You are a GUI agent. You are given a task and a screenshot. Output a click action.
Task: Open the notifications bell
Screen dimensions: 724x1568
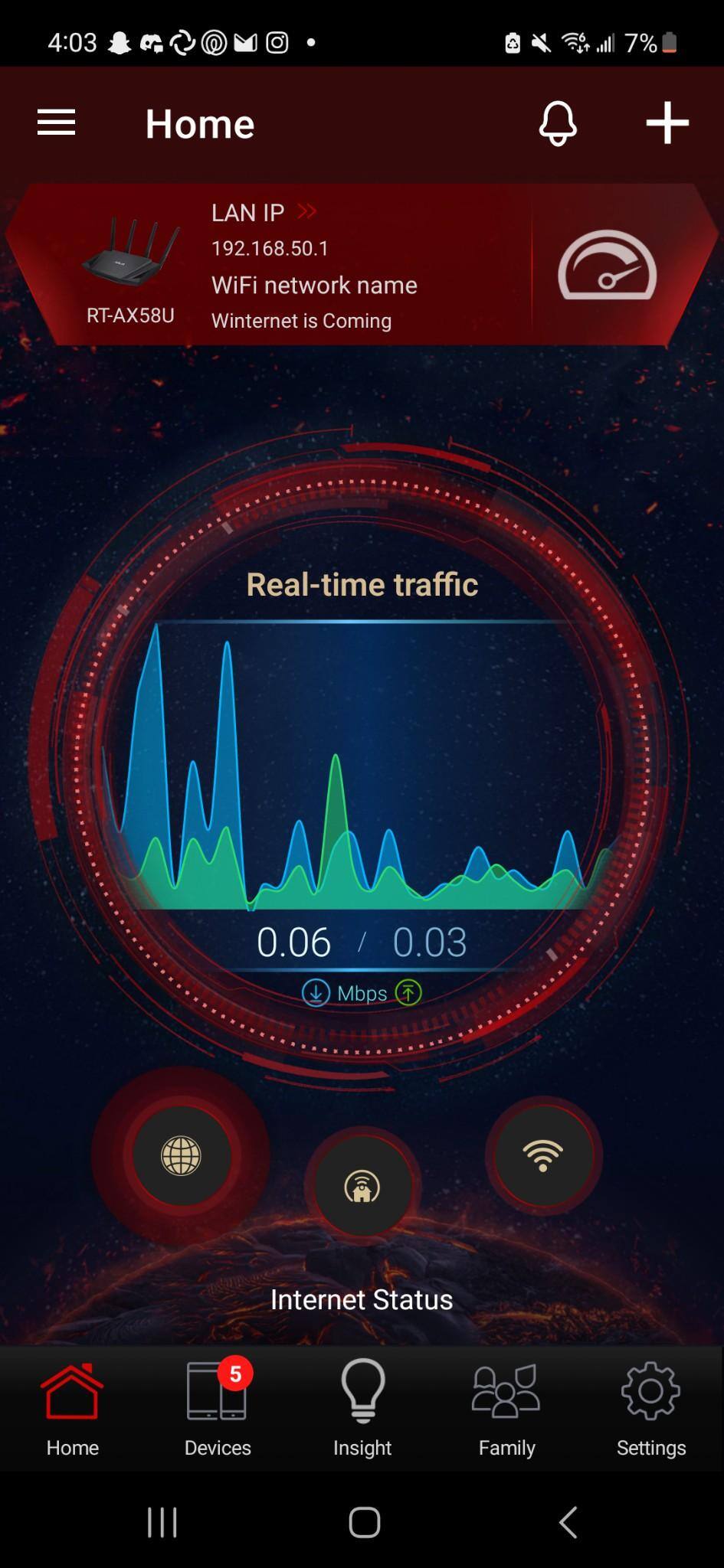pos(558,122)
